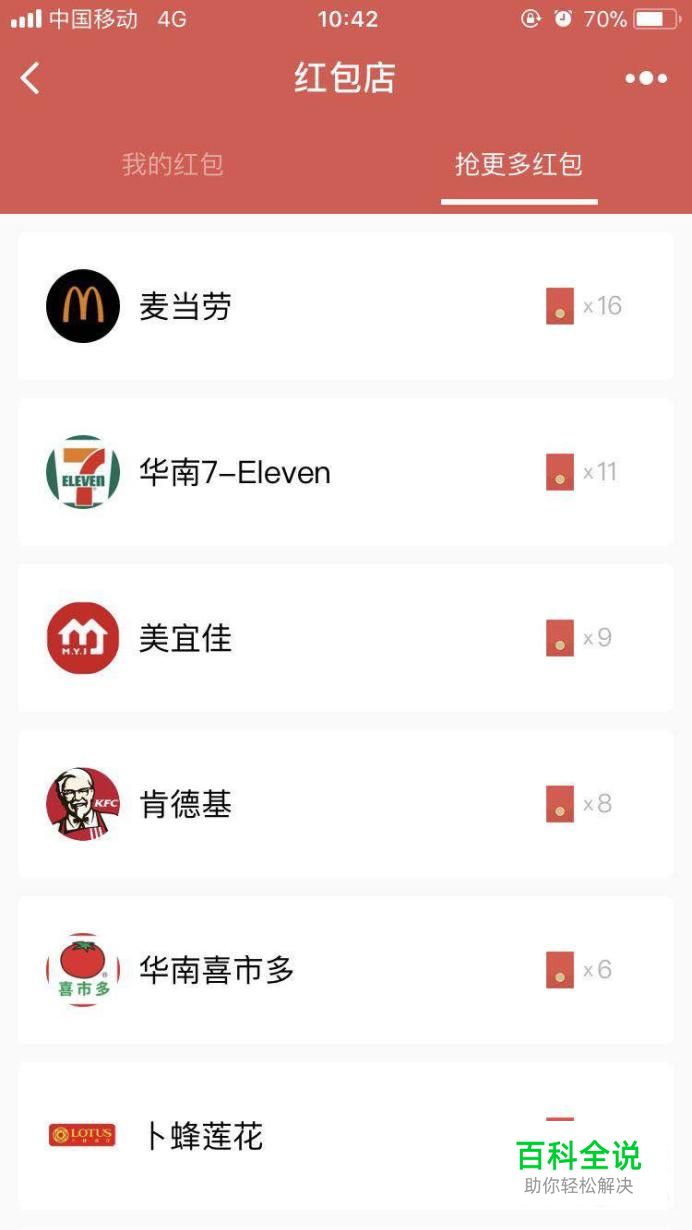The image size is (692, 1230).
Task: Select the 卜蜂莲花 store row
Action: (x=346, y=1136)
